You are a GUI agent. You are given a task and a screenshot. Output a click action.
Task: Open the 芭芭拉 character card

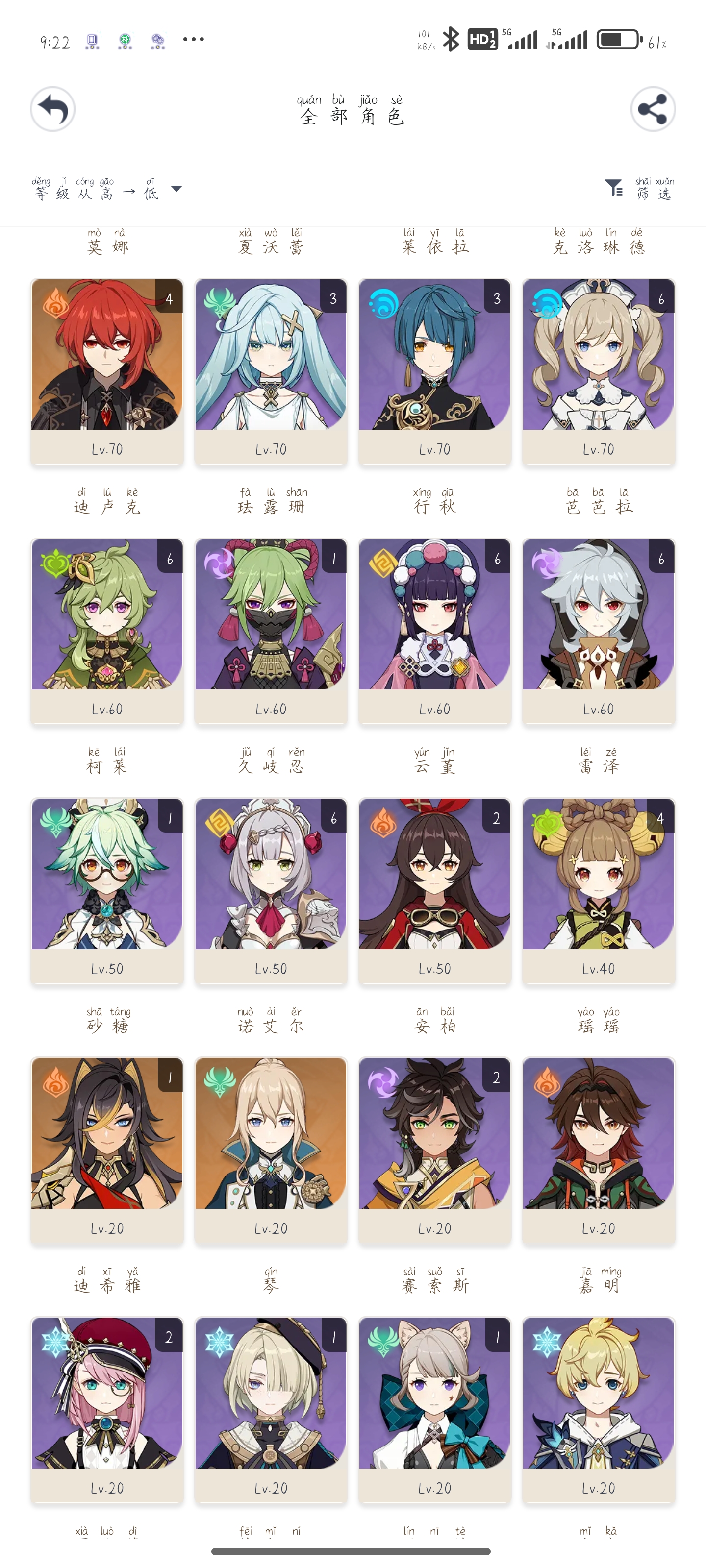click(598, 372)
